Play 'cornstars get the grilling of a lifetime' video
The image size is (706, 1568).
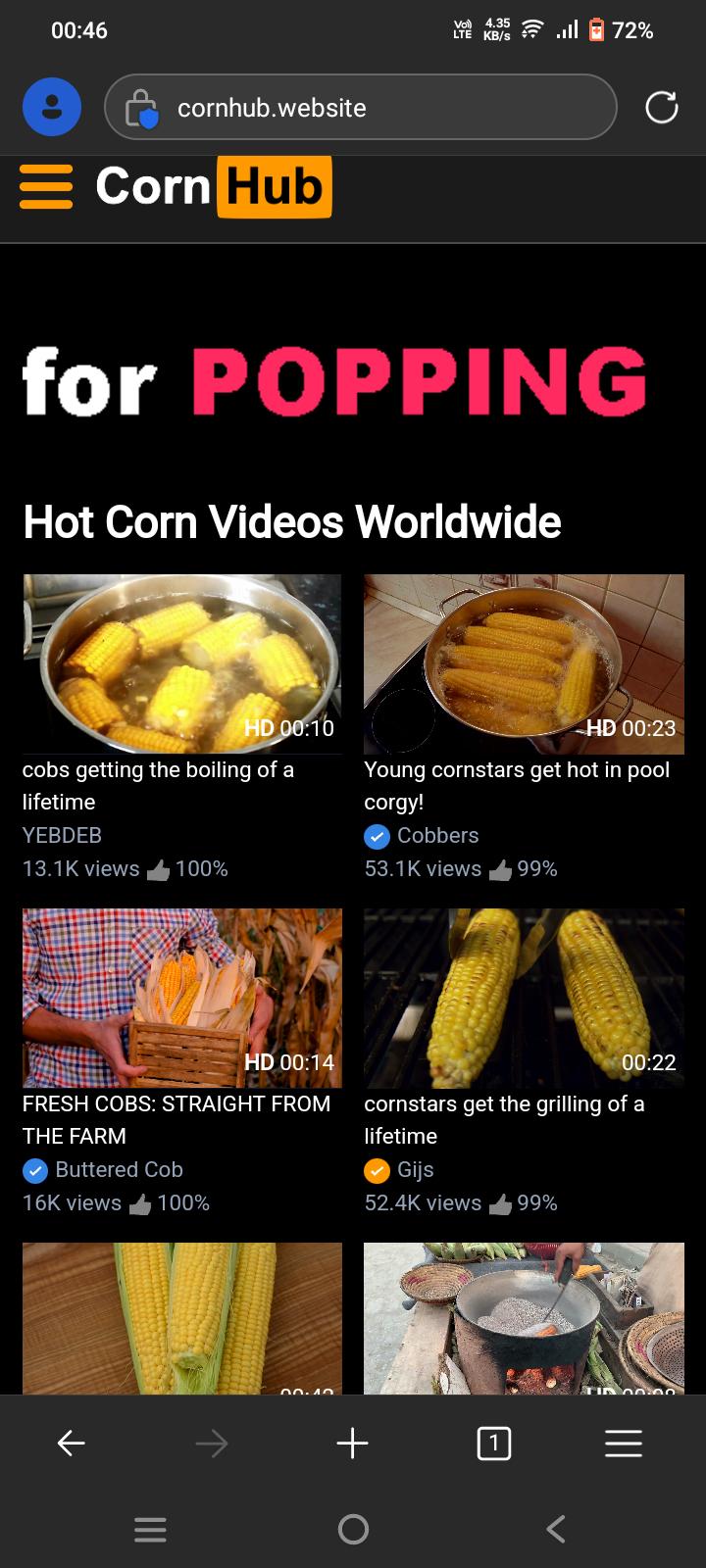[x=524, y=998]
